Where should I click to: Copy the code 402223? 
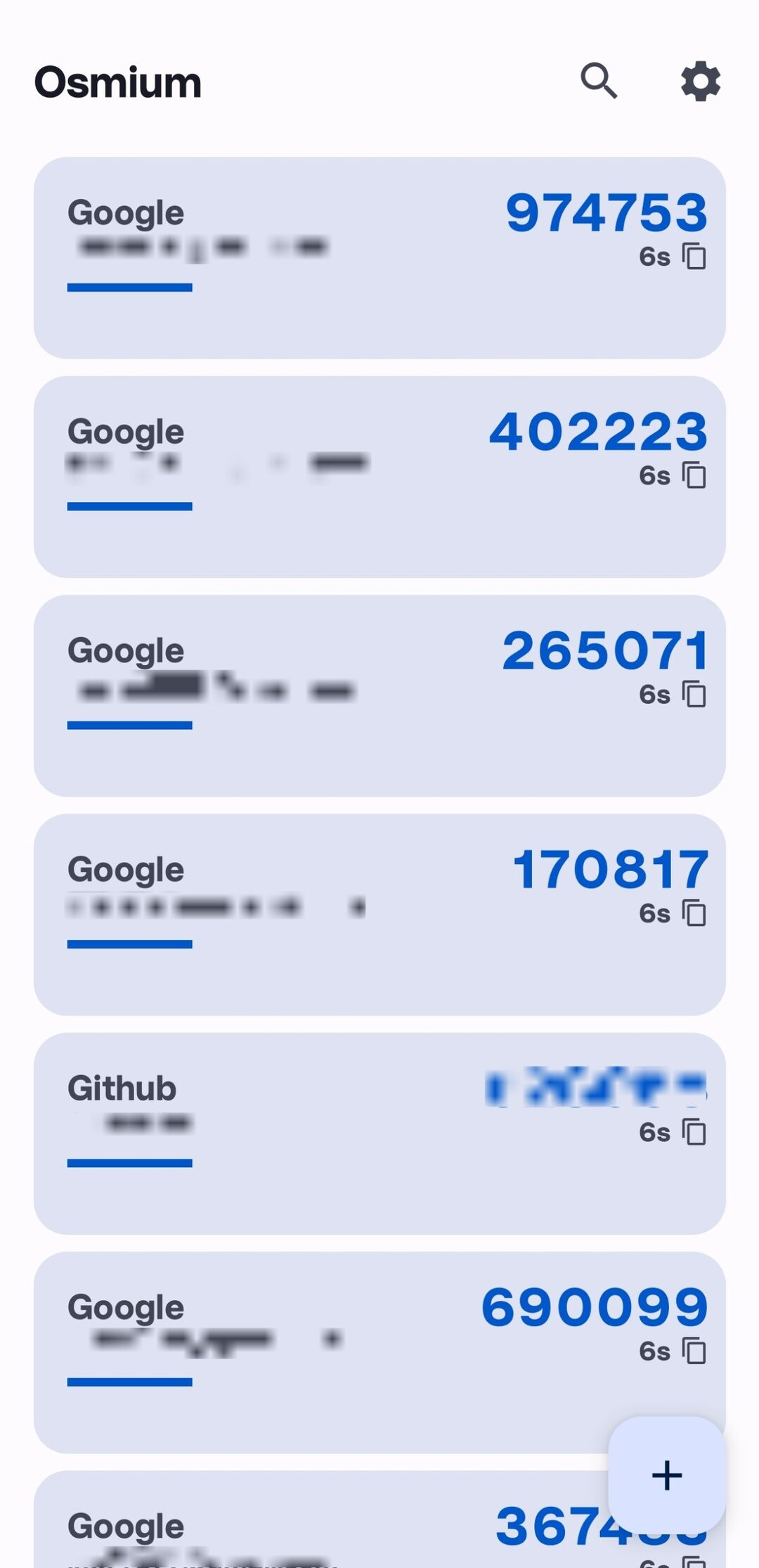pos(694,475)
